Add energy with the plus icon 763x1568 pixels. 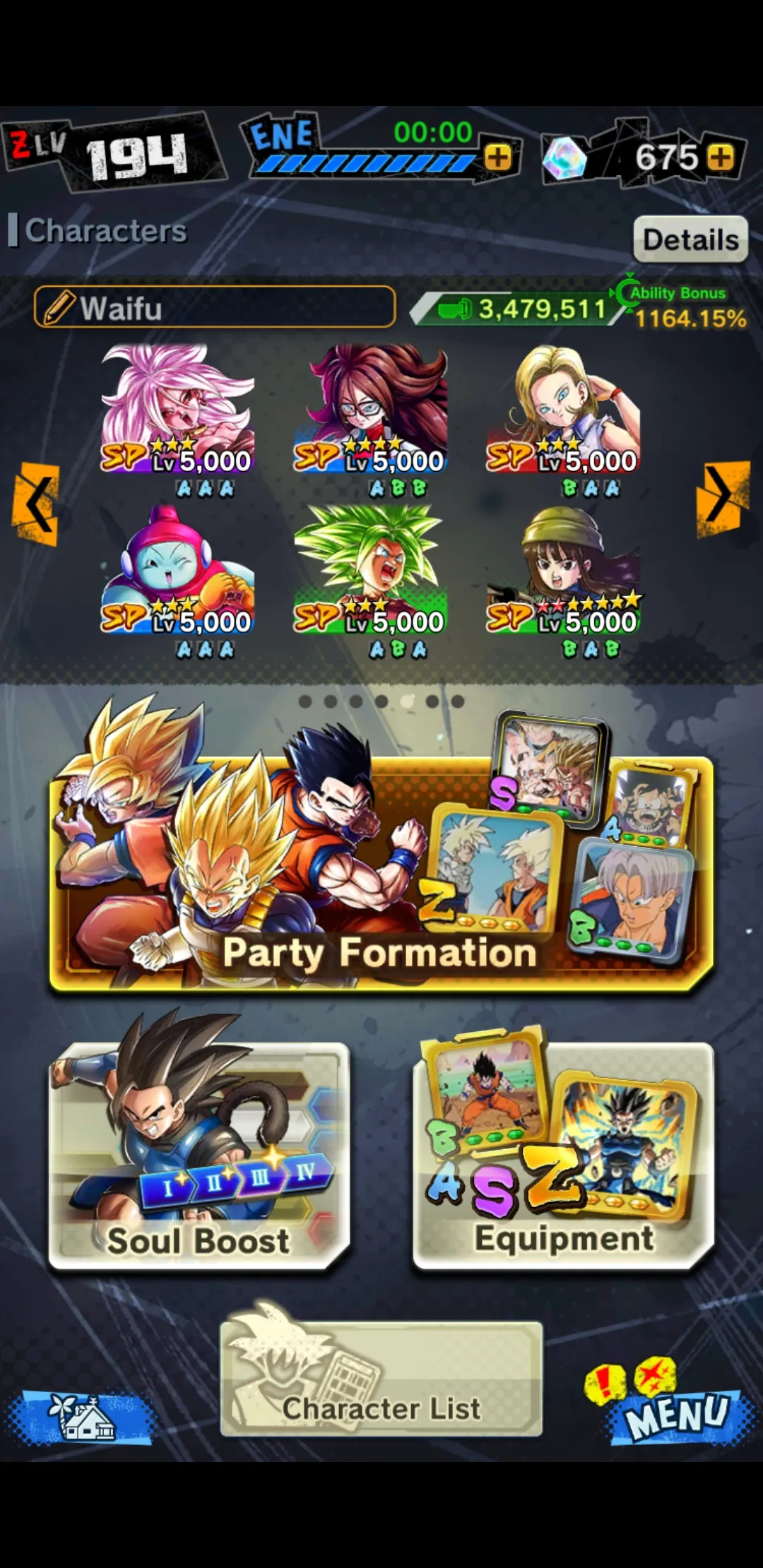pyautogui.click(x=498, y=158)
